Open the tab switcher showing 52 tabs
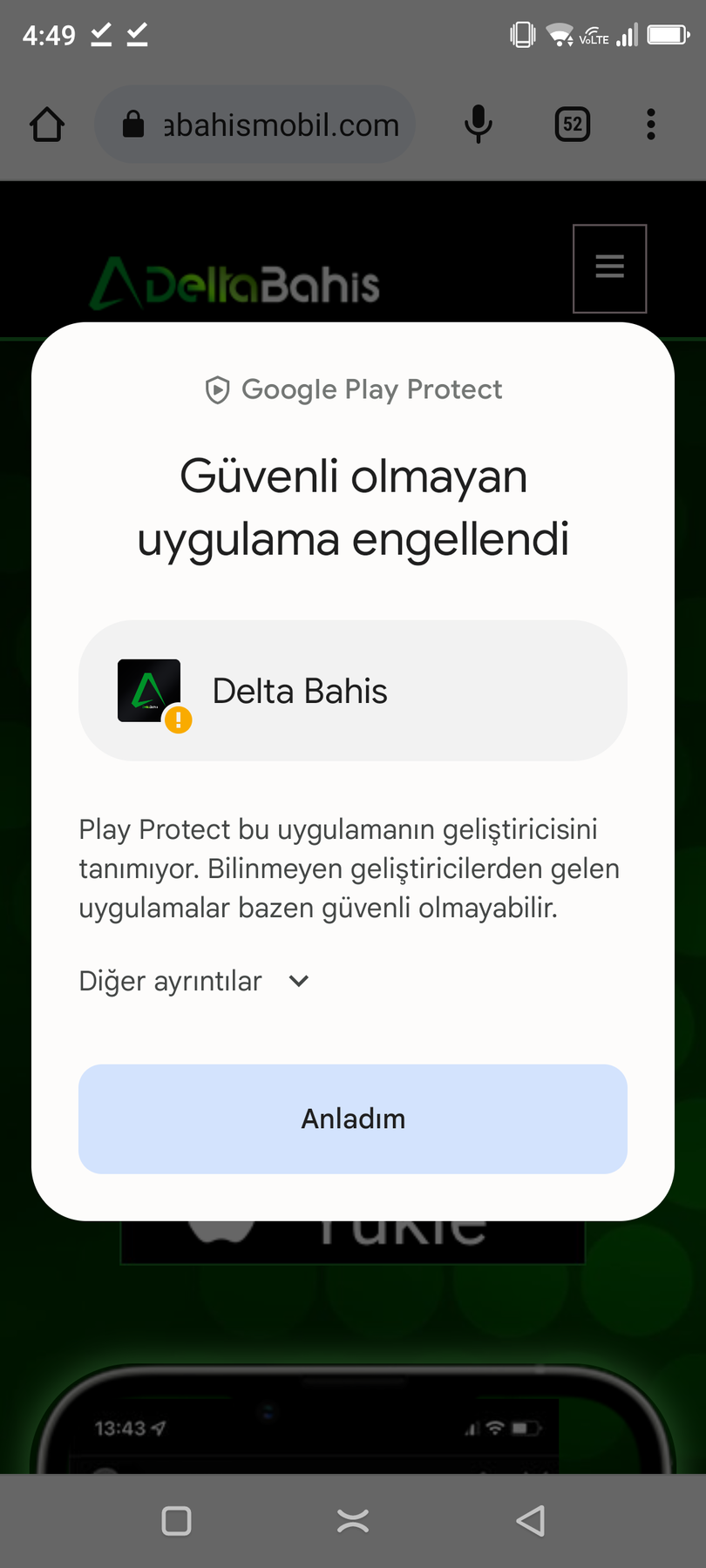This screenshot has width=706, height=1568. pos(573,125)
